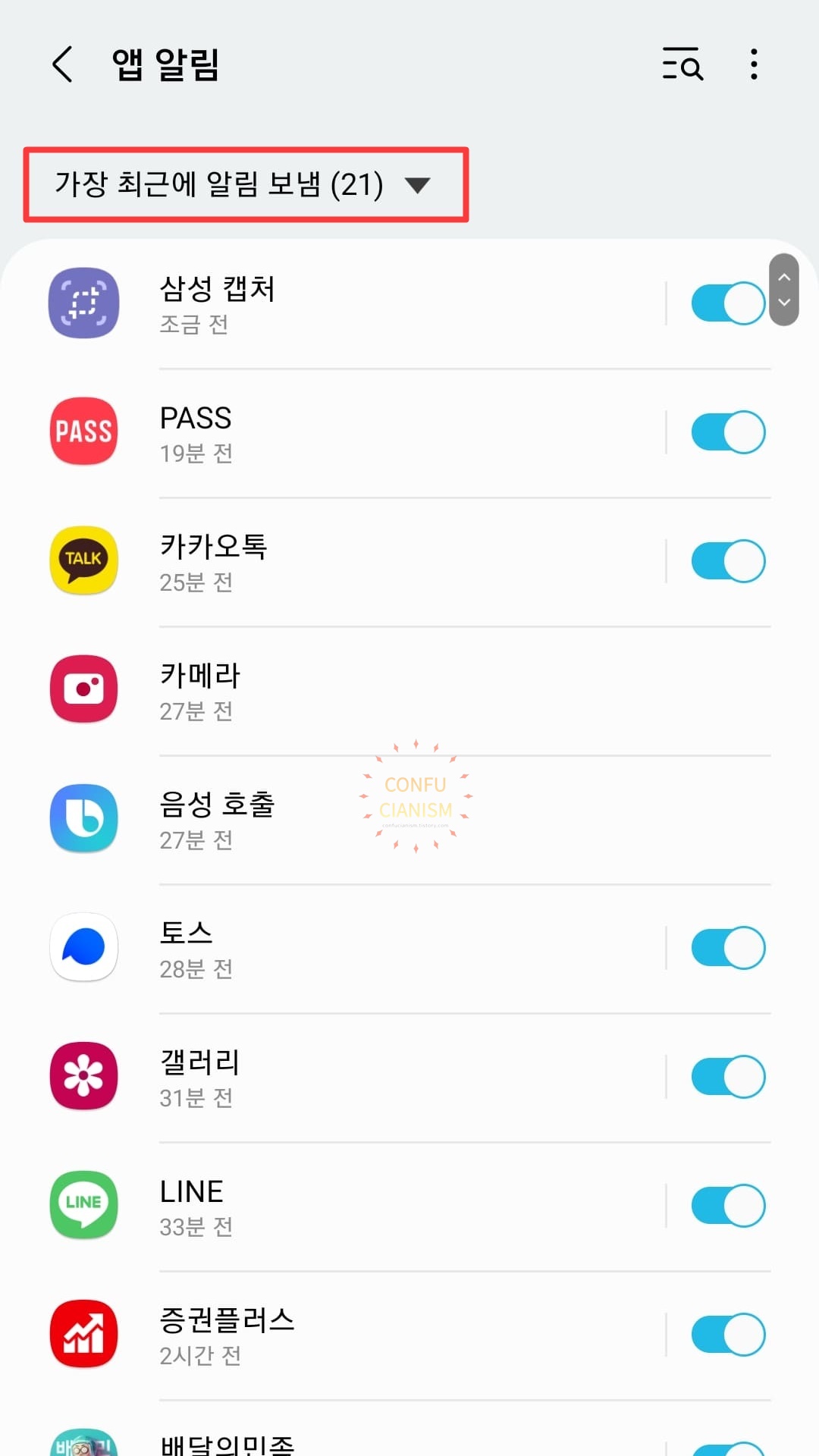Toggle 카카오톡 notifications off

coord(728,561)
